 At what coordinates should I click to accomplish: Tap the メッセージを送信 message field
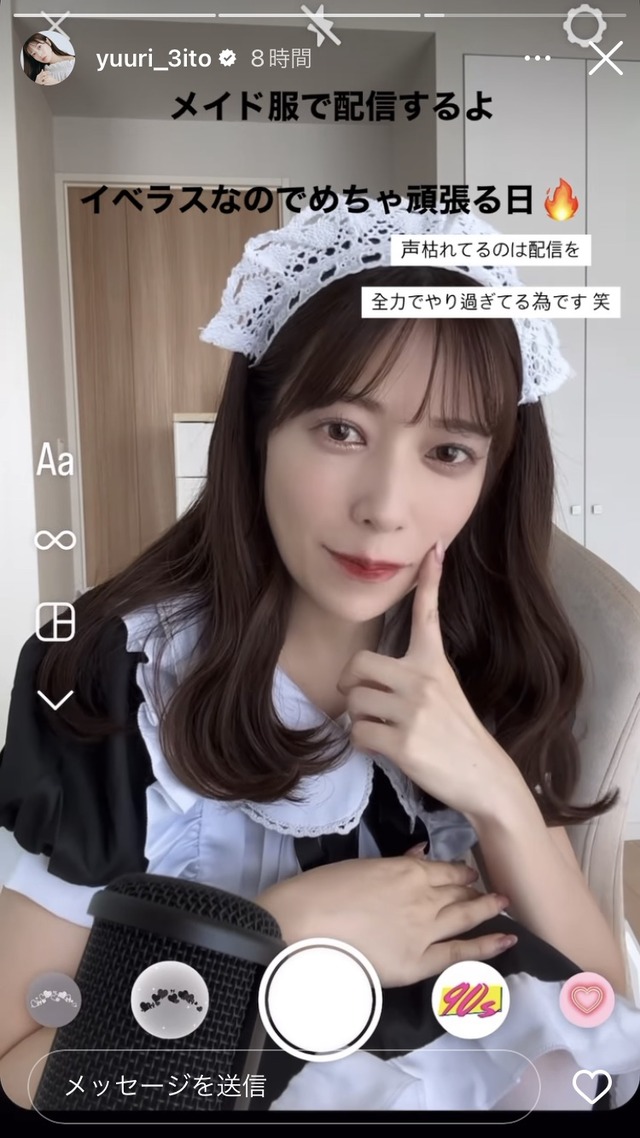point(284,1086)
